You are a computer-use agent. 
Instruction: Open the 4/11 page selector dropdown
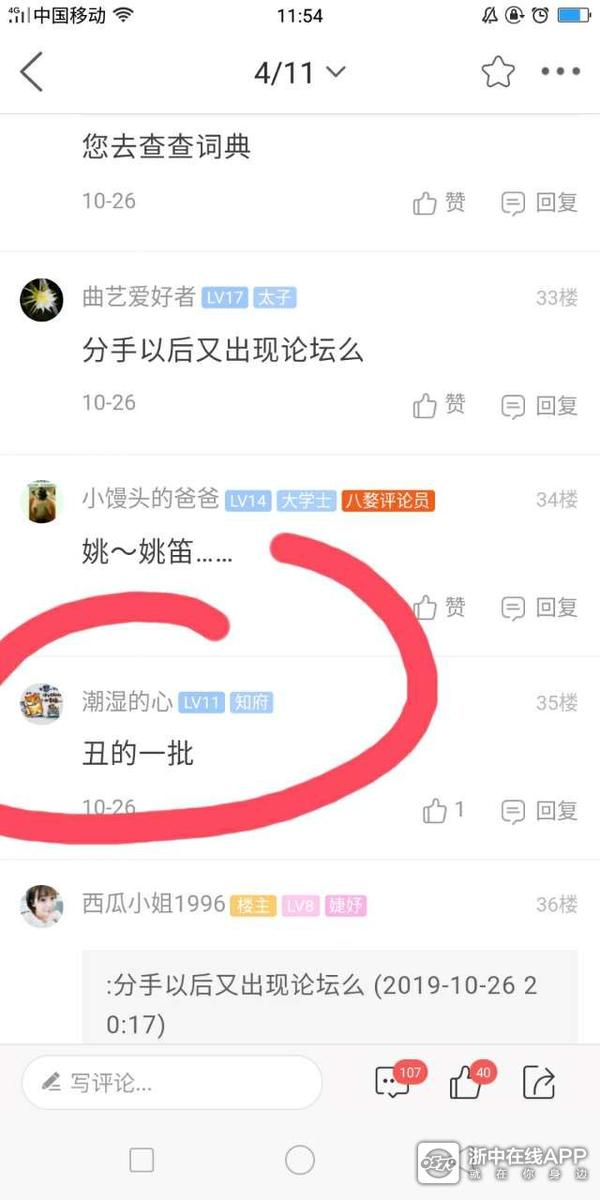[x=299, y=73]
